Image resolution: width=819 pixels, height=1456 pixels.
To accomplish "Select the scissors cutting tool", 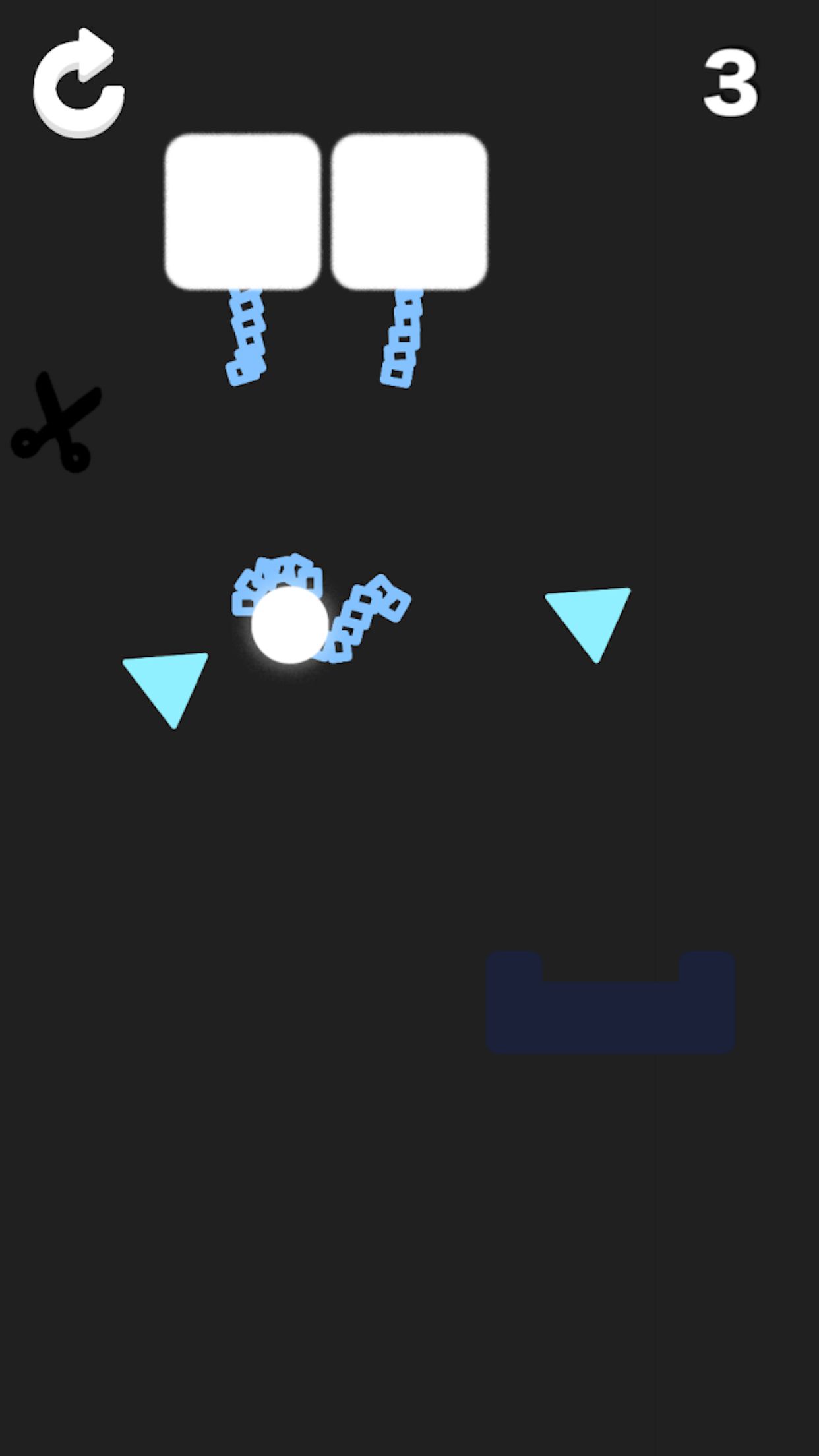I will (x=55, y=423).
